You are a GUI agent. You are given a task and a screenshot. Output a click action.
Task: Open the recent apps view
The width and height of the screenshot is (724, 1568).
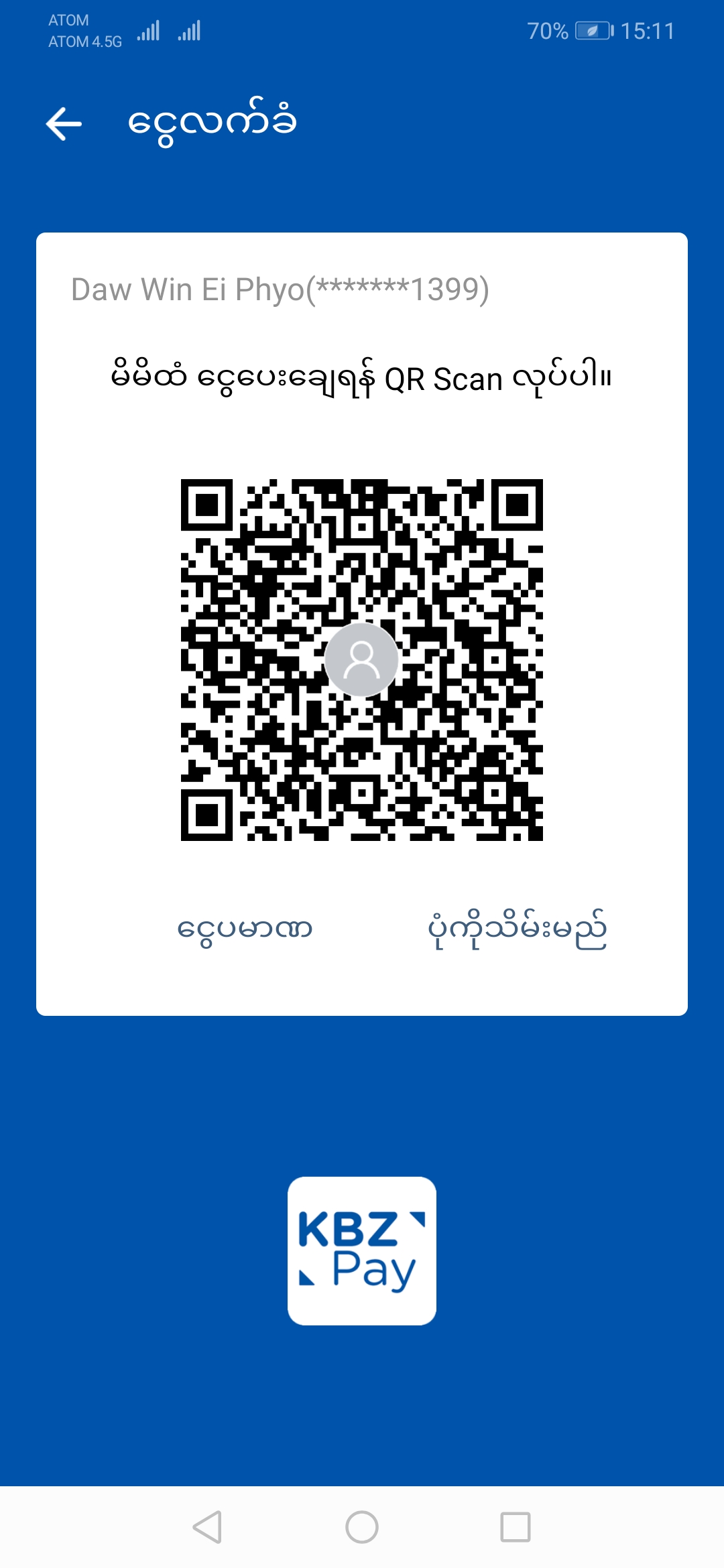point(516,1527)
